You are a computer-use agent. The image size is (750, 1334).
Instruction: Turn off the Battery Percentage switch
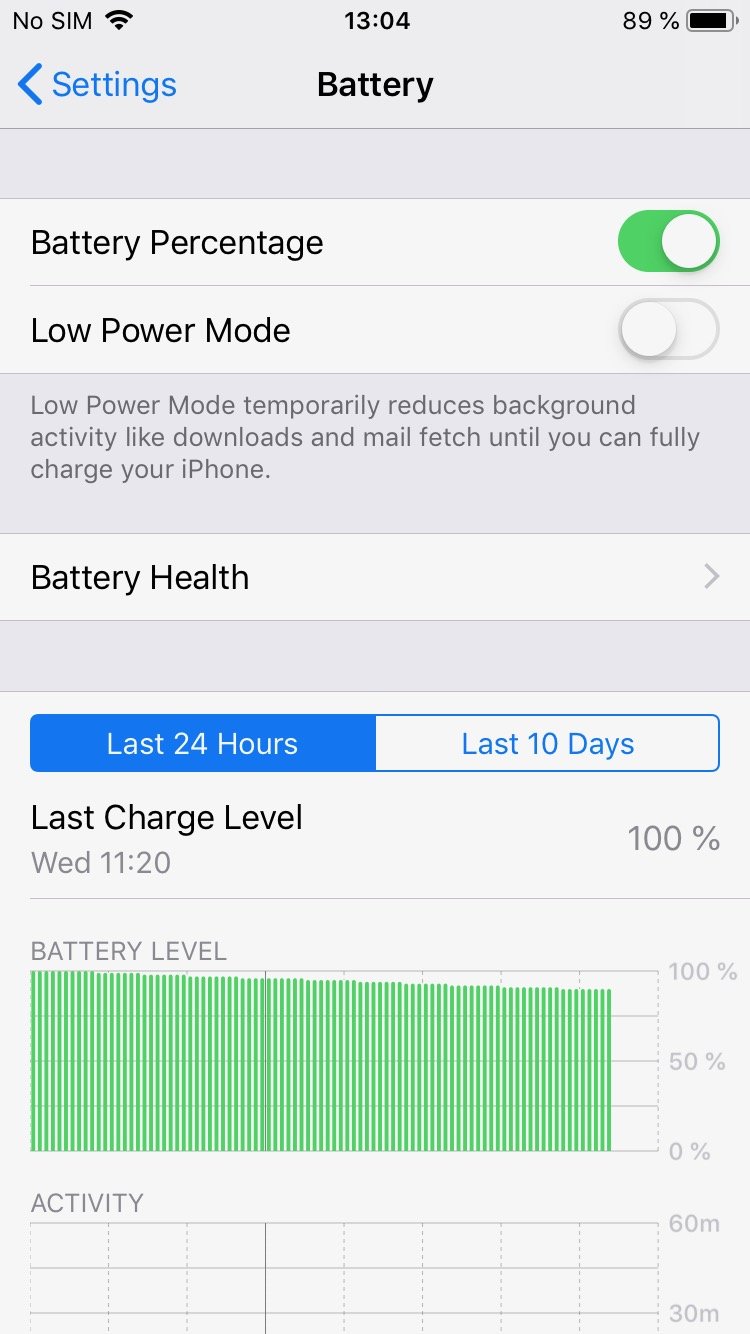(x=669, y=241)
